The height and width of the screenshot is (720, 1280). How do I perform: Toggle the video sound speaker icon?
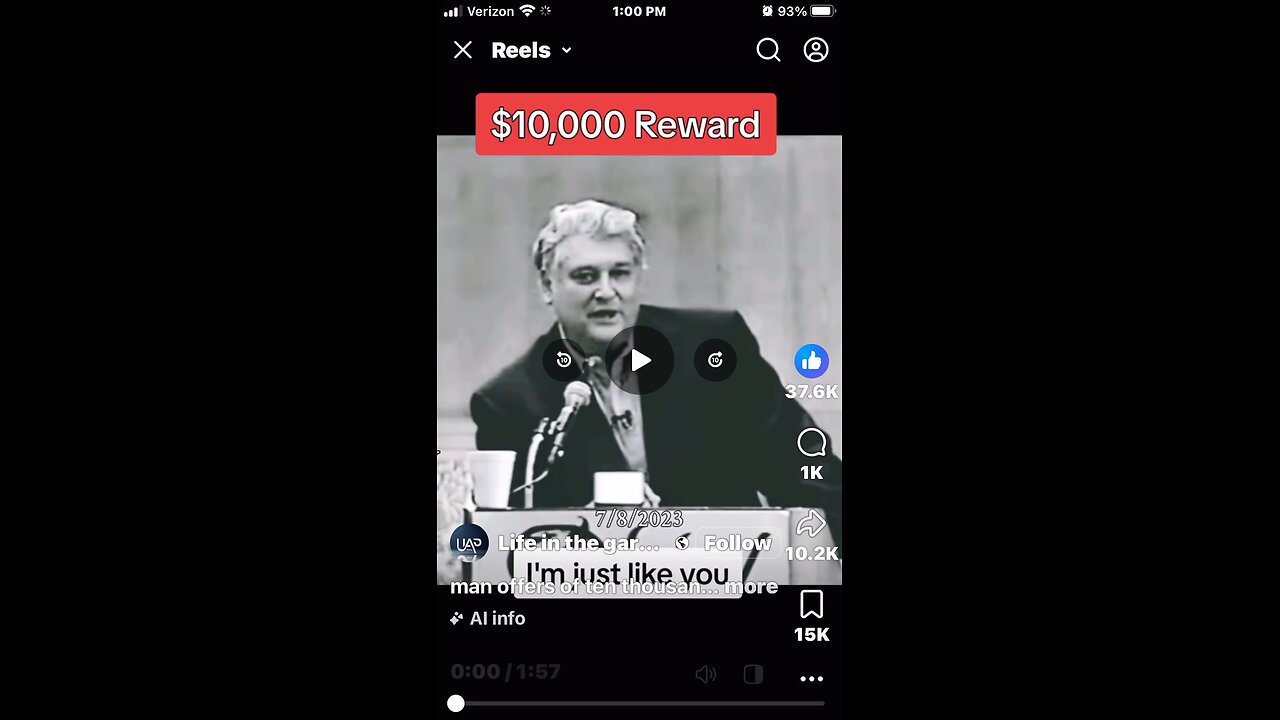click(x=705, y=674)
